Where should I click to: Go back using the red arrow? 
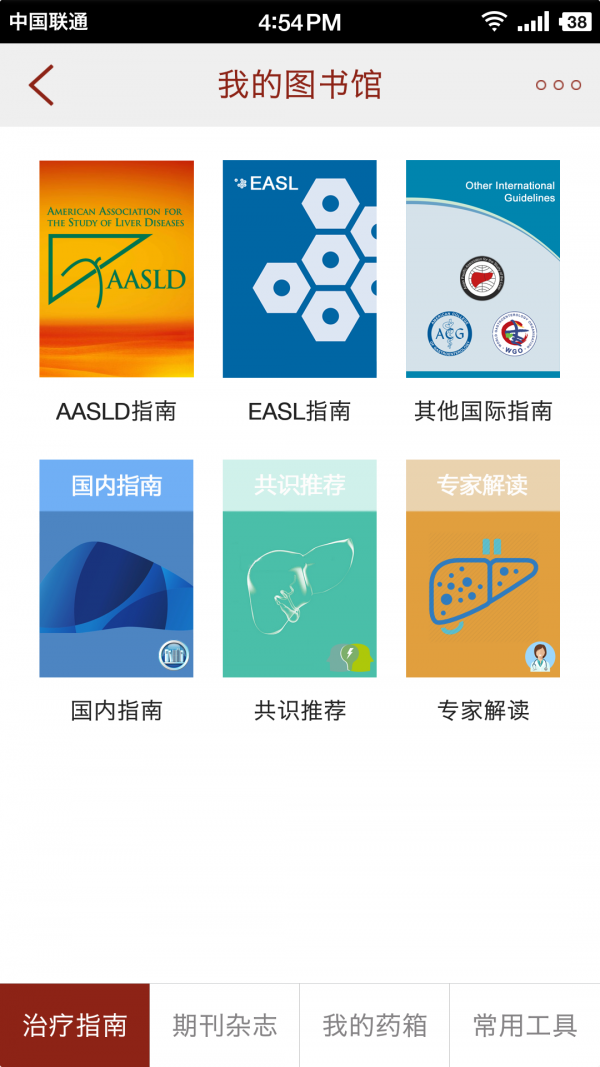click(x=41, y=85)
